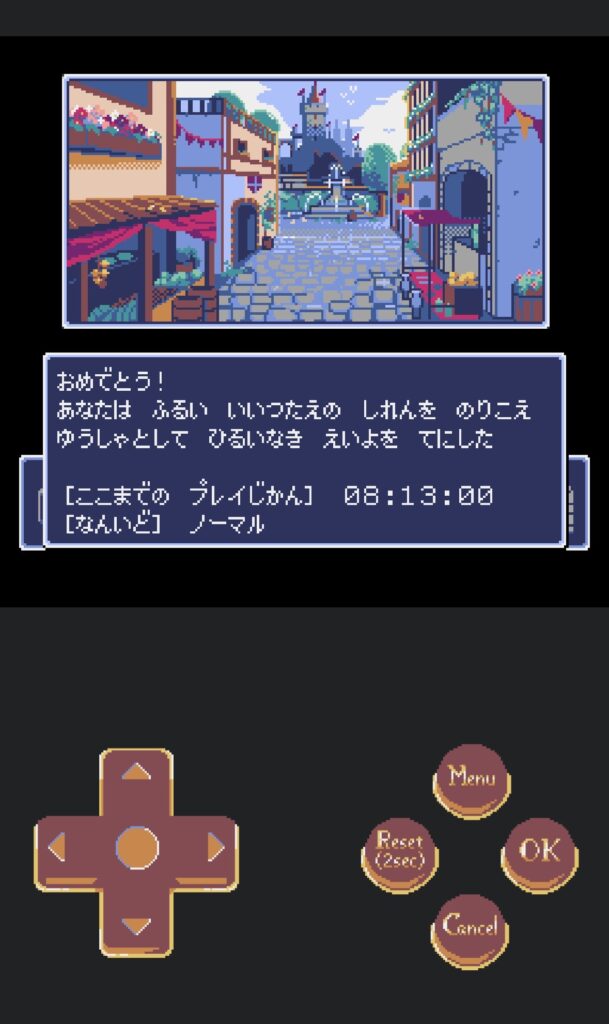Tap the Menu button
The image size is (609, 1024).
point(471,777)
